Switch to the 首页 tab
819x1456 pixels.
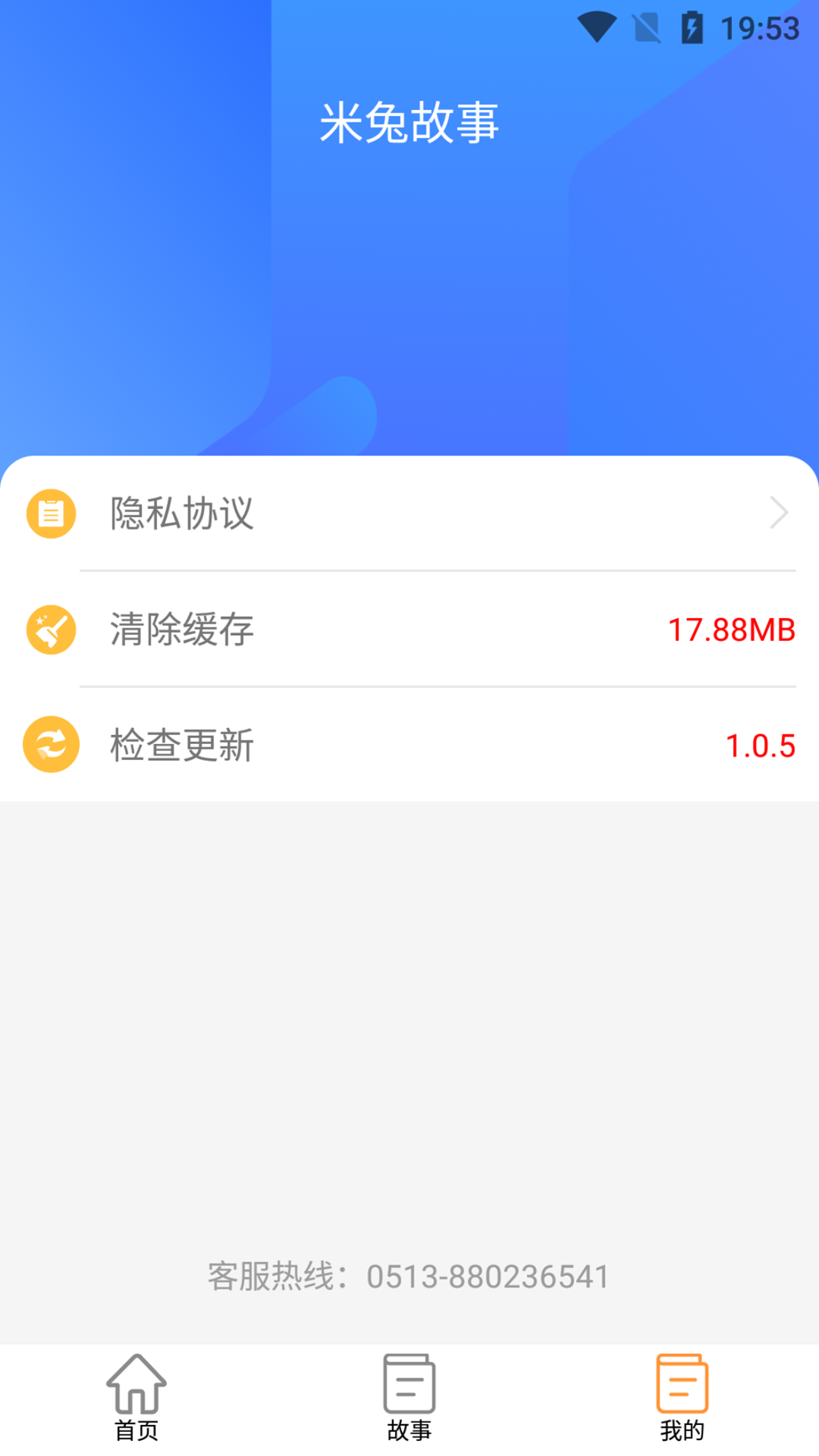click(136, 1429)
